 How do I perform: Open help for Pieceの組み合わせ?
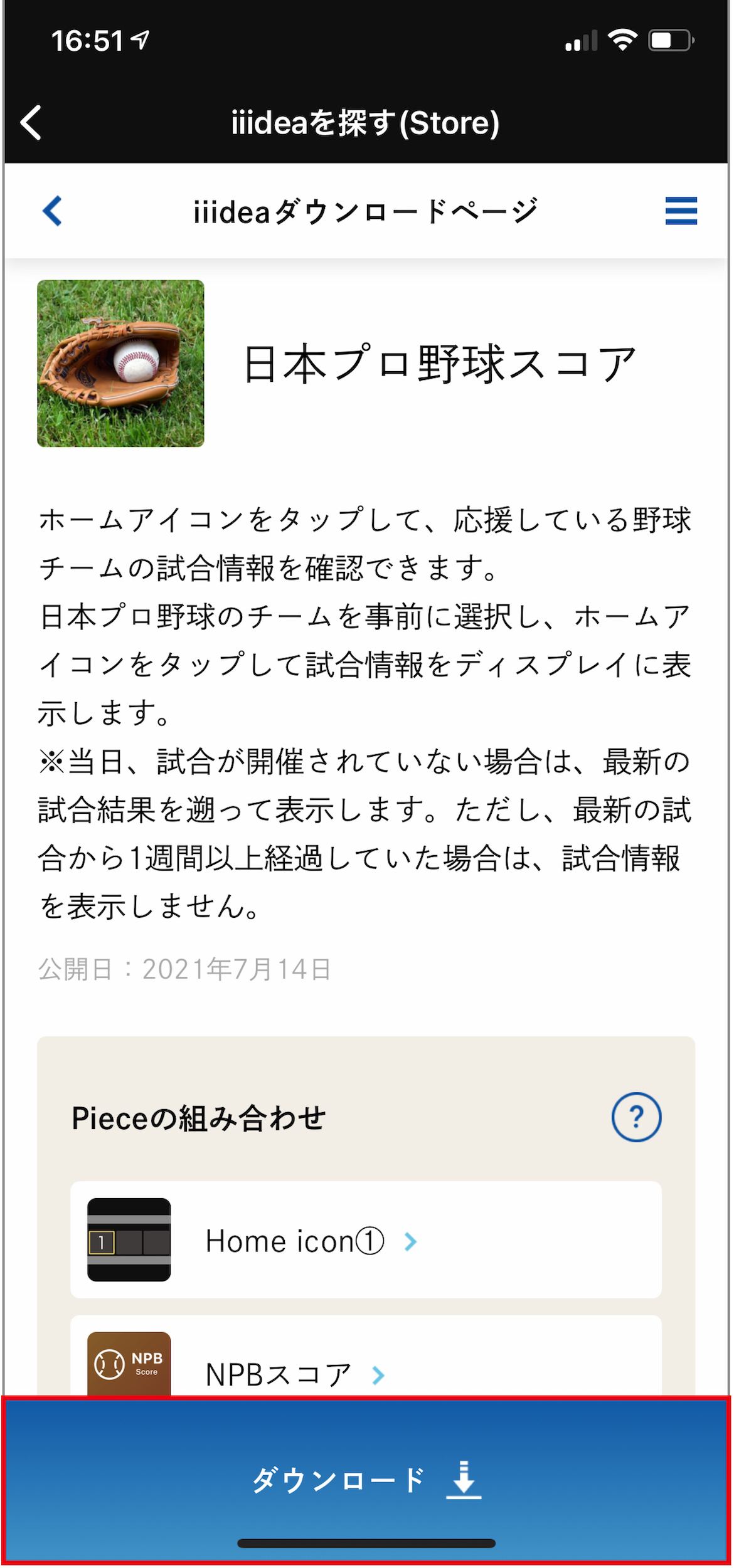[x=636, y=1117]
